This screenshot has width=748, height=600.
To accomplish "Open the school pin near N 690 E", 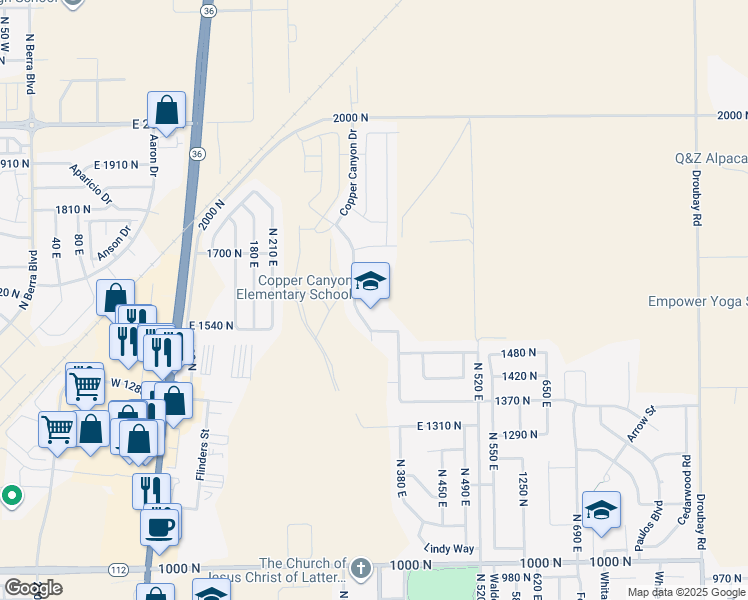I will coord(601,514).
